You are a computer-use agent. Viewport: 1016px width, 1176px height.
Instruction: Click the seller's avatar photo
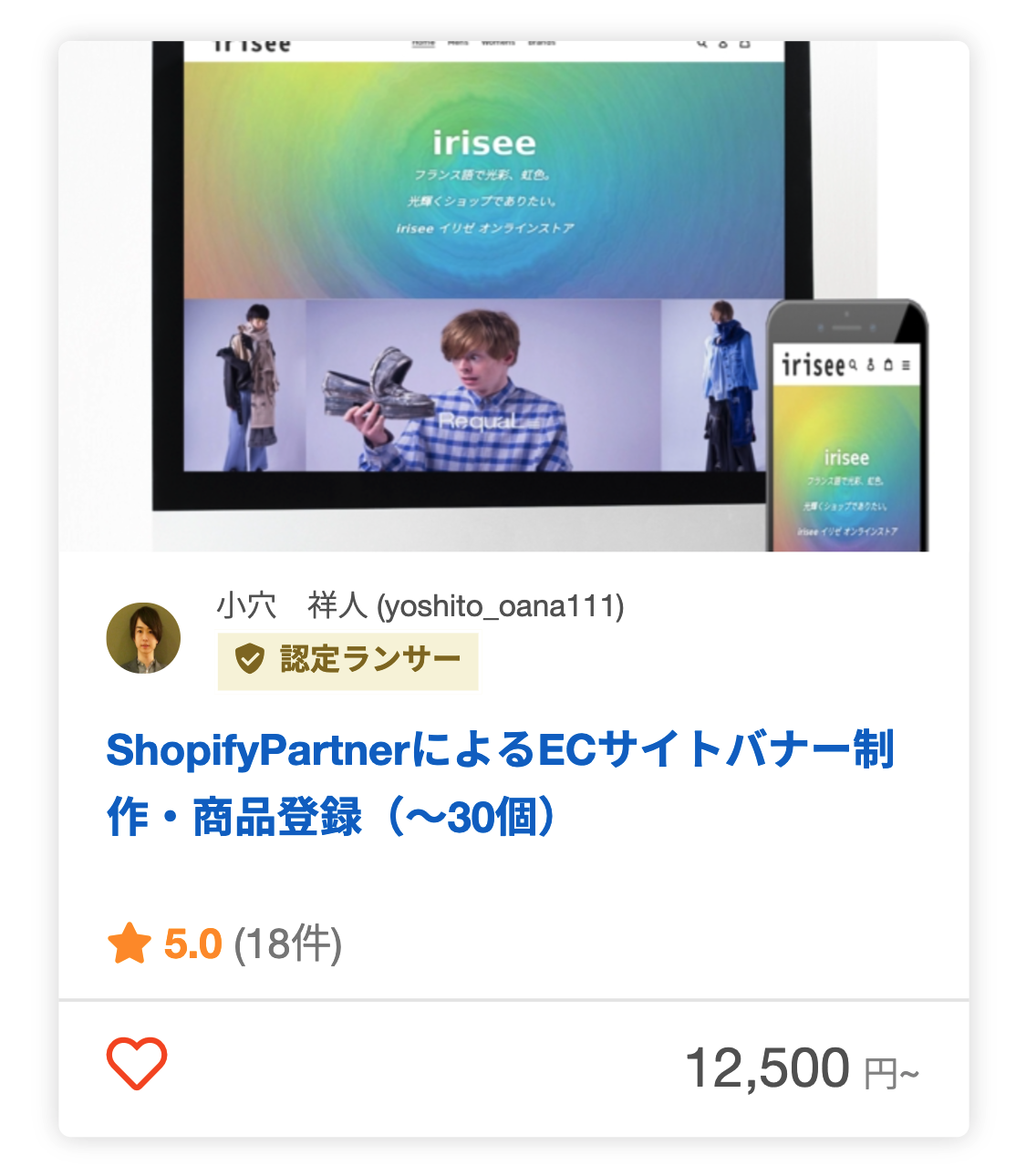pos(144,636)
